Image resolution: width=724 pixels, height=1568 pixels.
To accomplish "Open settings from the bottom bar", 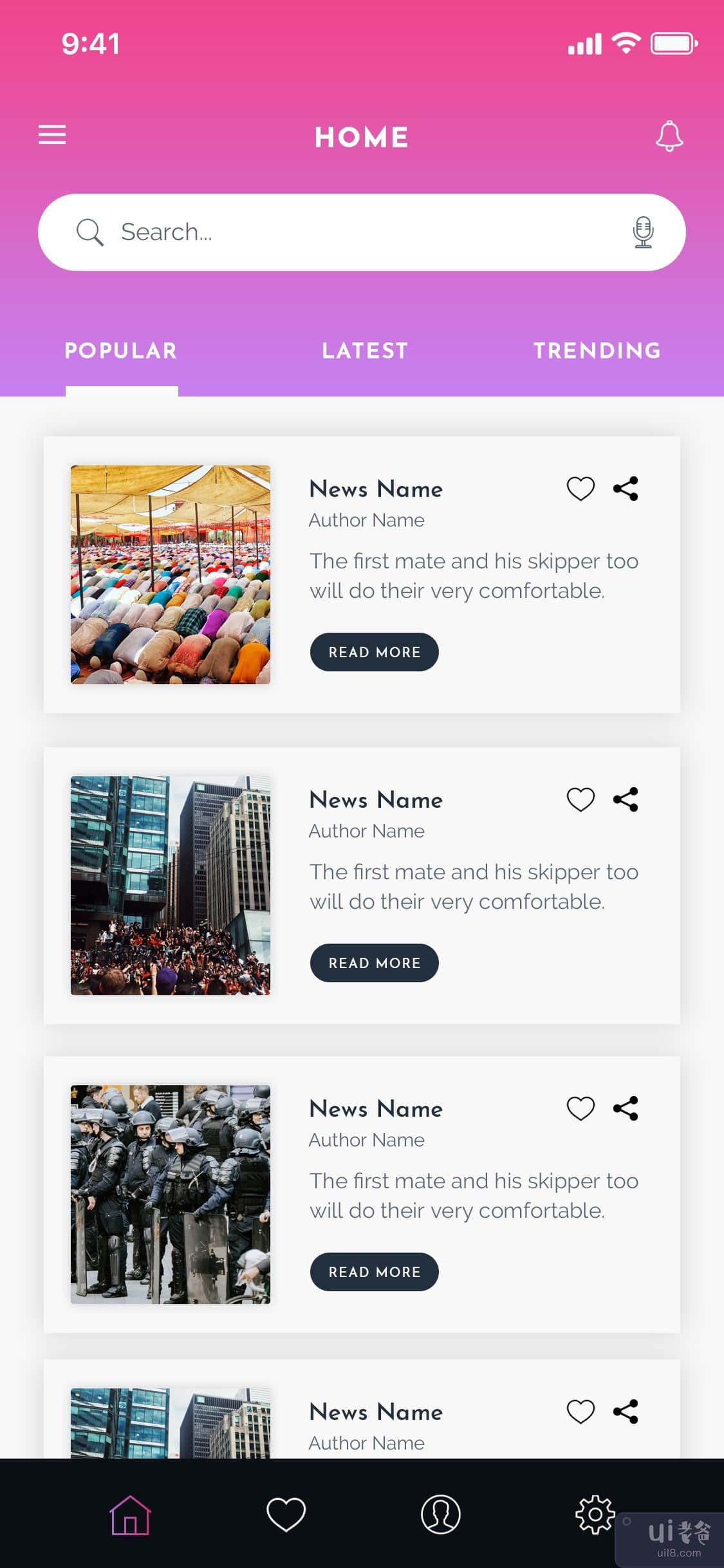I will click(x=595, y=1514).
